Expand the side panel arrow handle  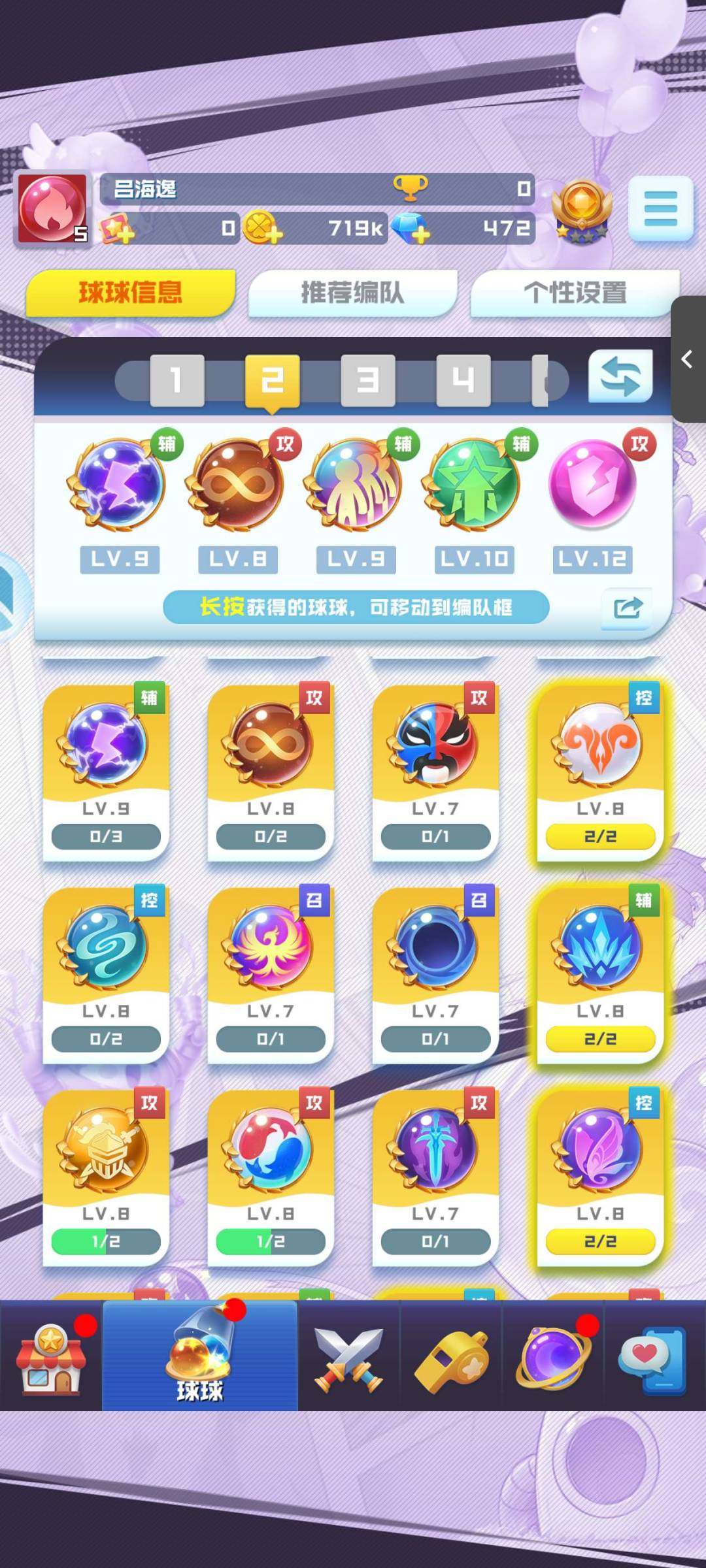point(688,359)
